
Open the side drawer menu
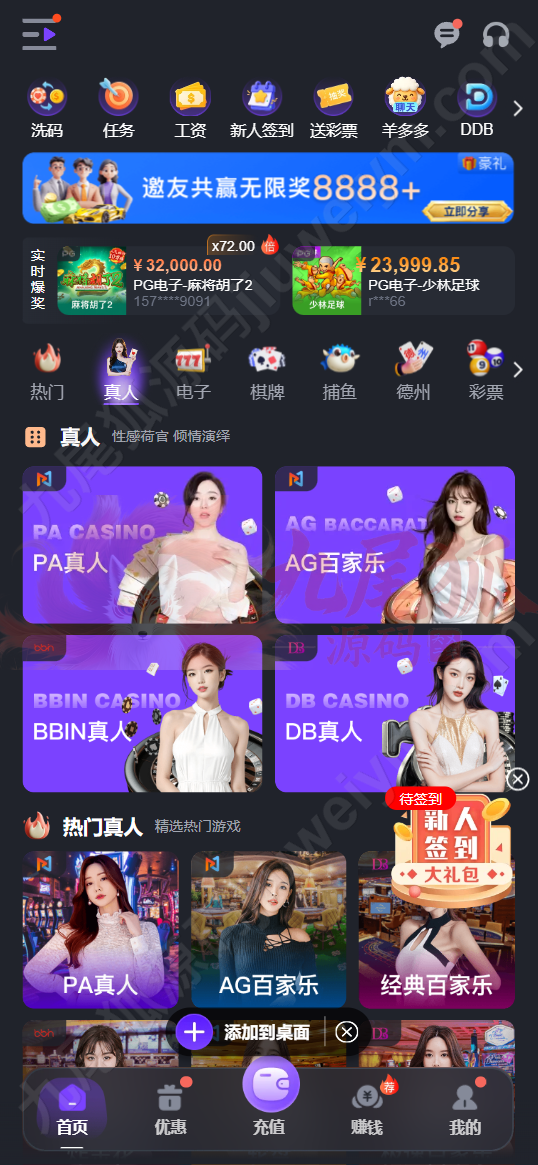point(40,33)
